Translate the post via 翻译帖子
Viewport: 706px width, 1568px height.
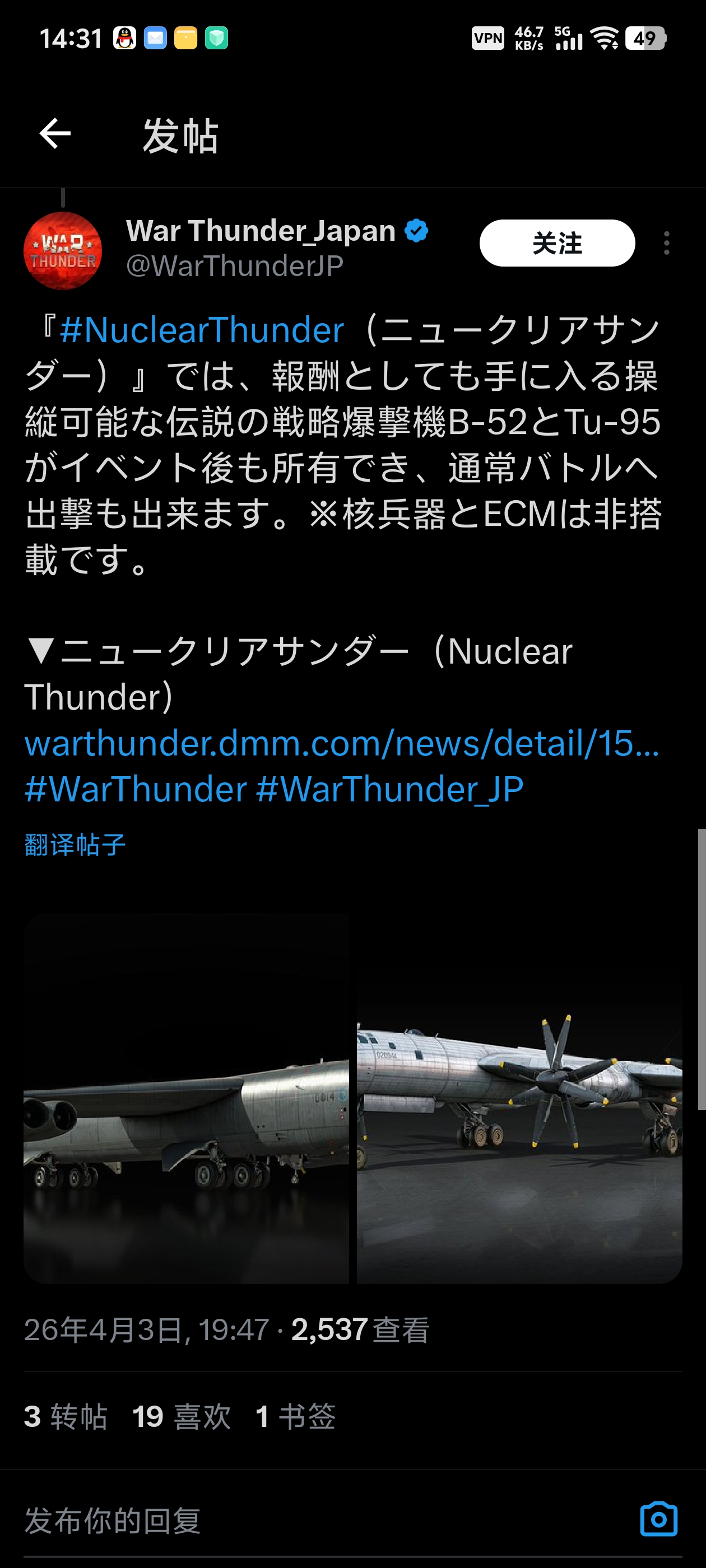tap(75, 845)
